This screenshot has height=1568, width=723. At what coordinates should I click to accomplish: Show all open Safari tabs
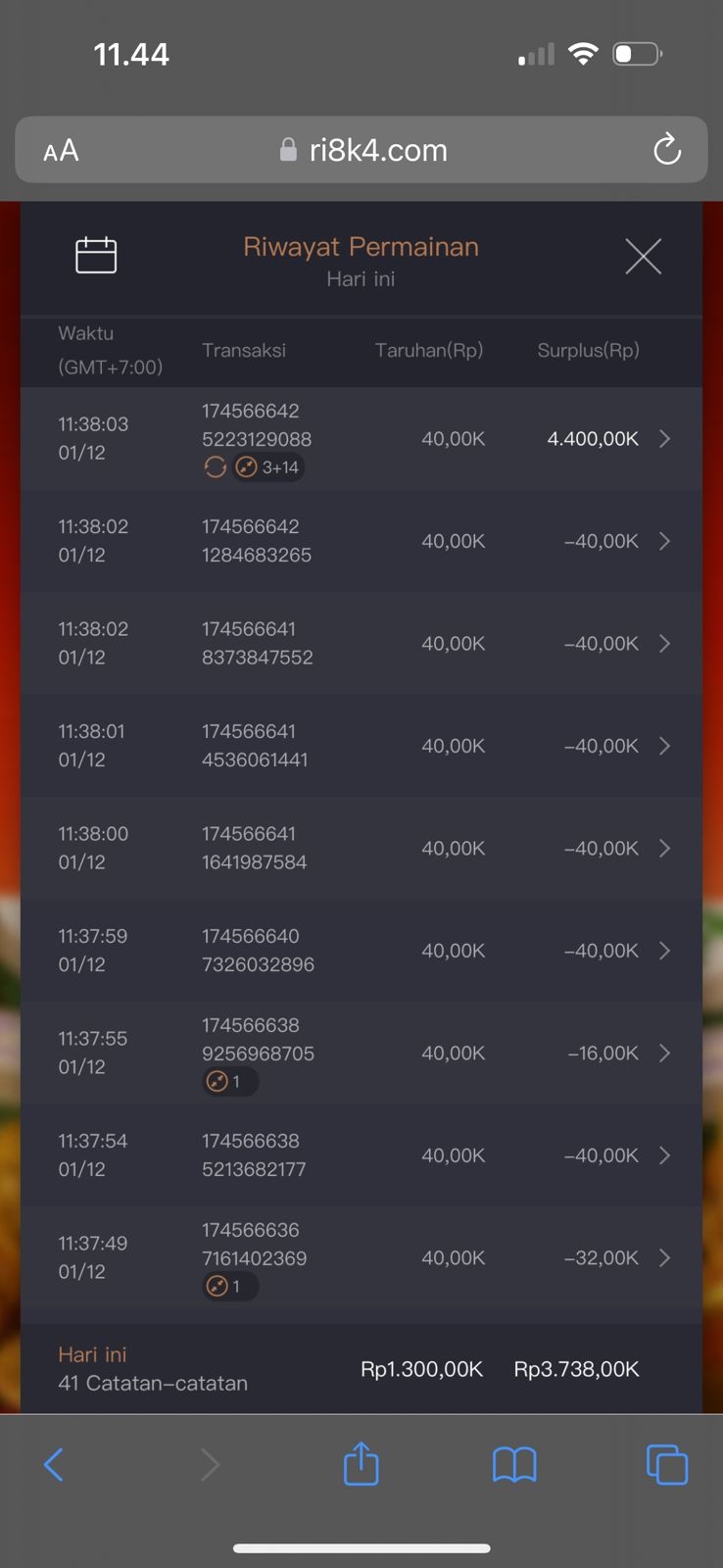click(667, 1465)
